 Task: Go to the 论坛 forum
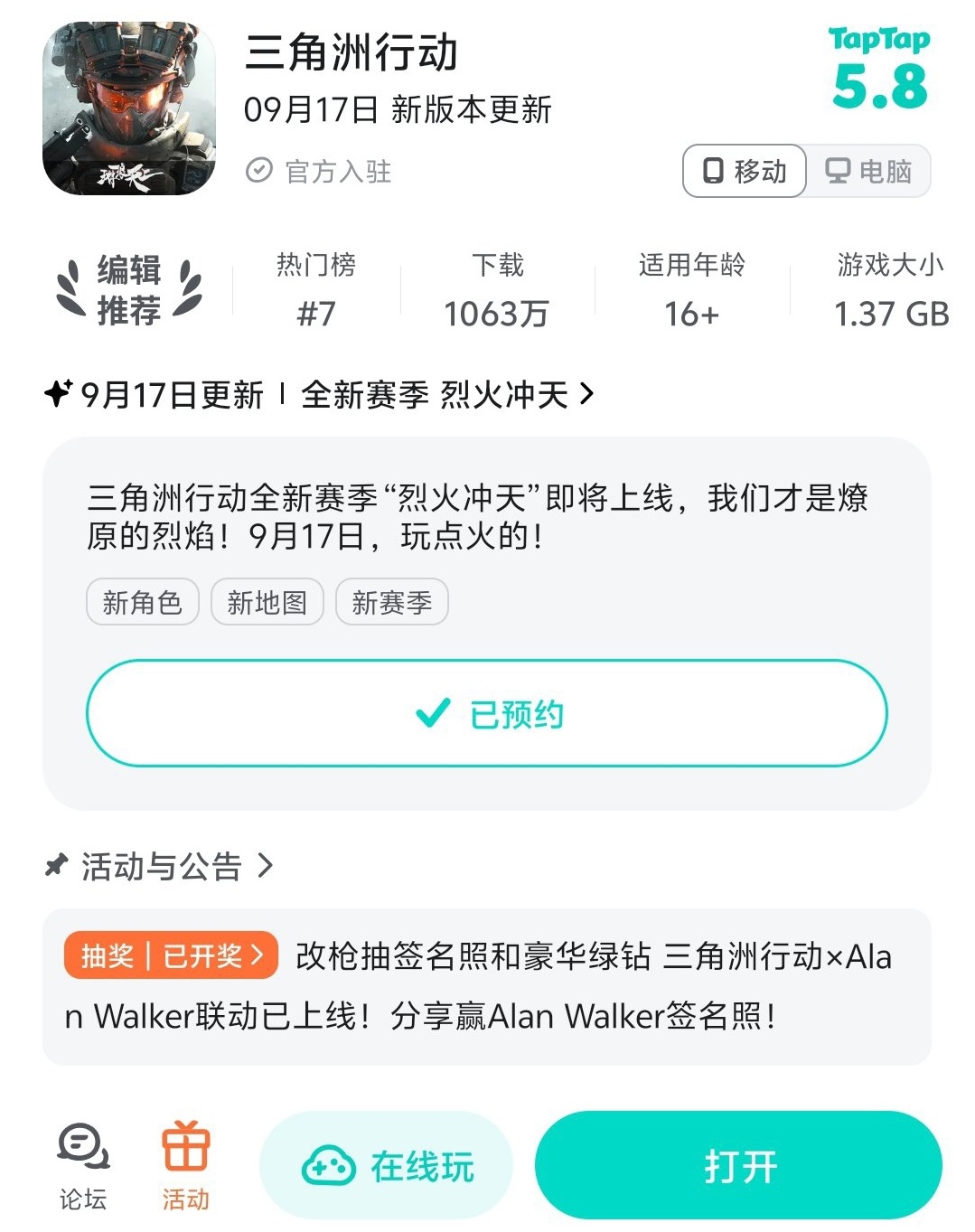pos(83,1166)
